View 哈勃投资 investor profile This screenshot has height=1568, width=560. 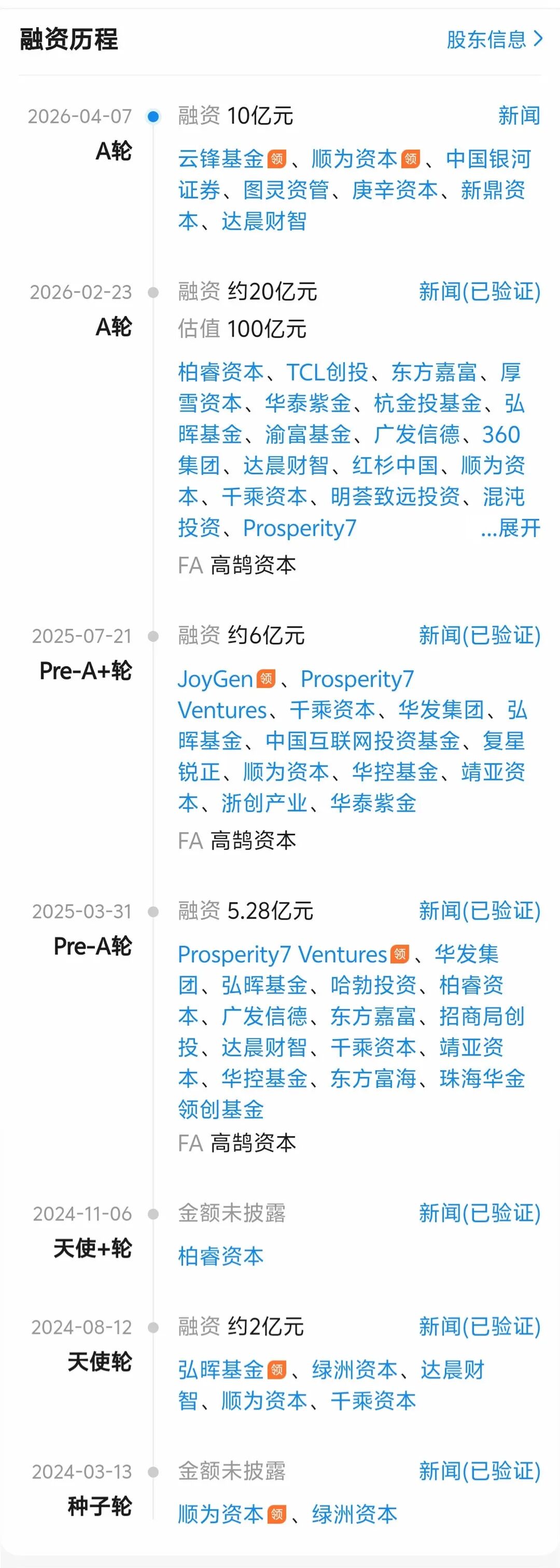coord(372,985)
